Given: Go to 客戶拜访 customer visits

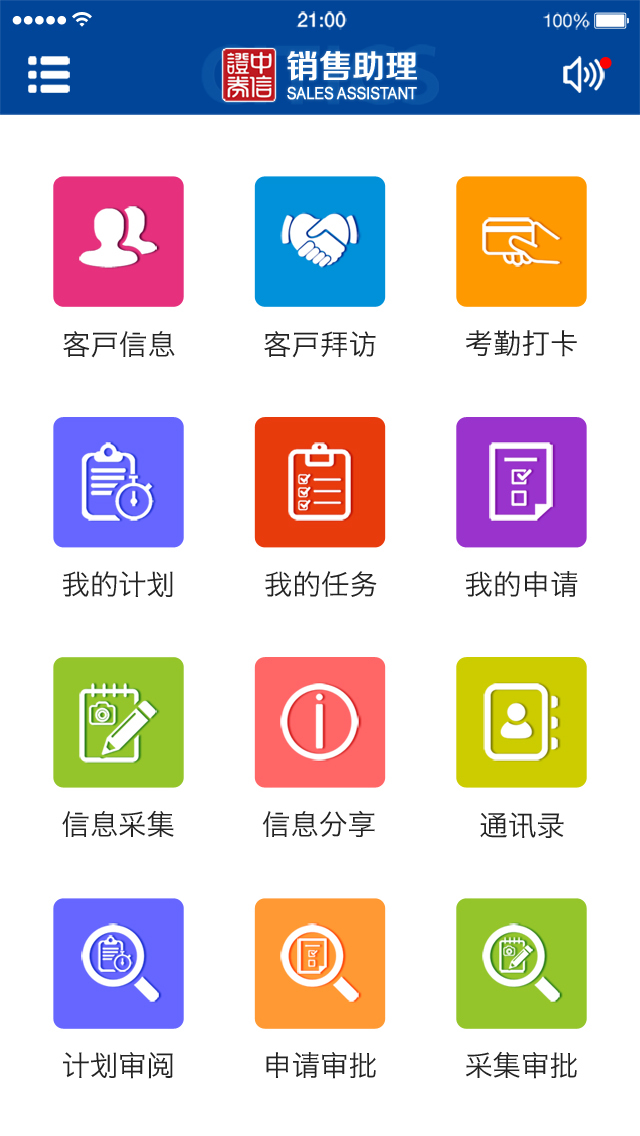Looking at the screenshot, I should pyautogui.click(x=320, y=242).
